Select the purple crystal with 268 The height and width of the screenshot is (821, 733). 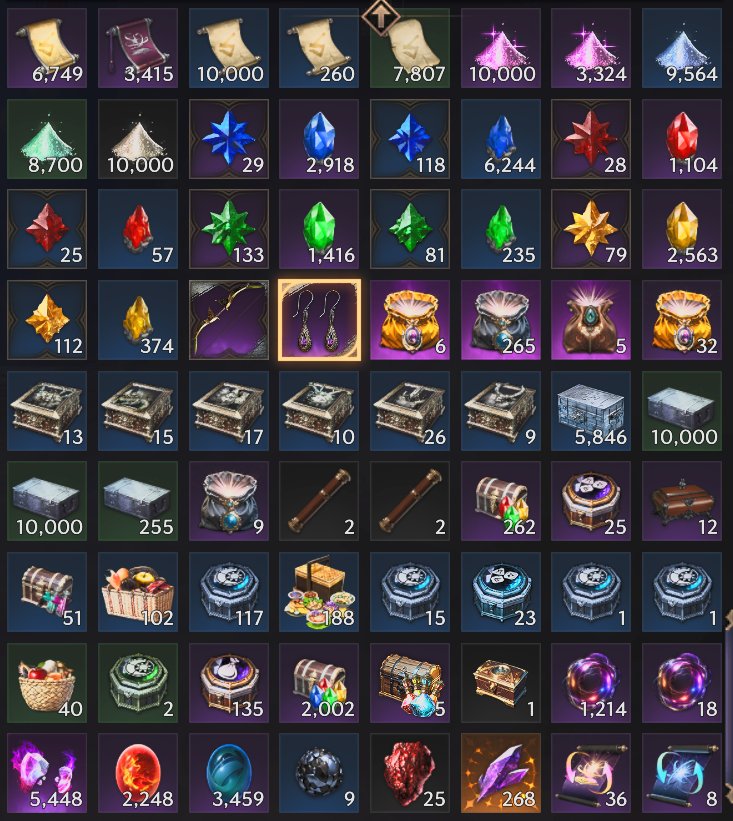tap(500, 772)
